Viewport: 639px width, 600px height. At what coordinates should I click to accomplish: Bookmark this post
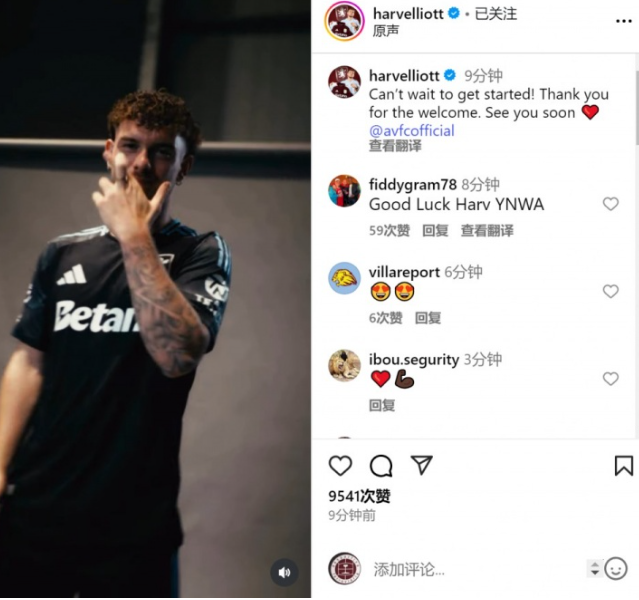[623, 466]
